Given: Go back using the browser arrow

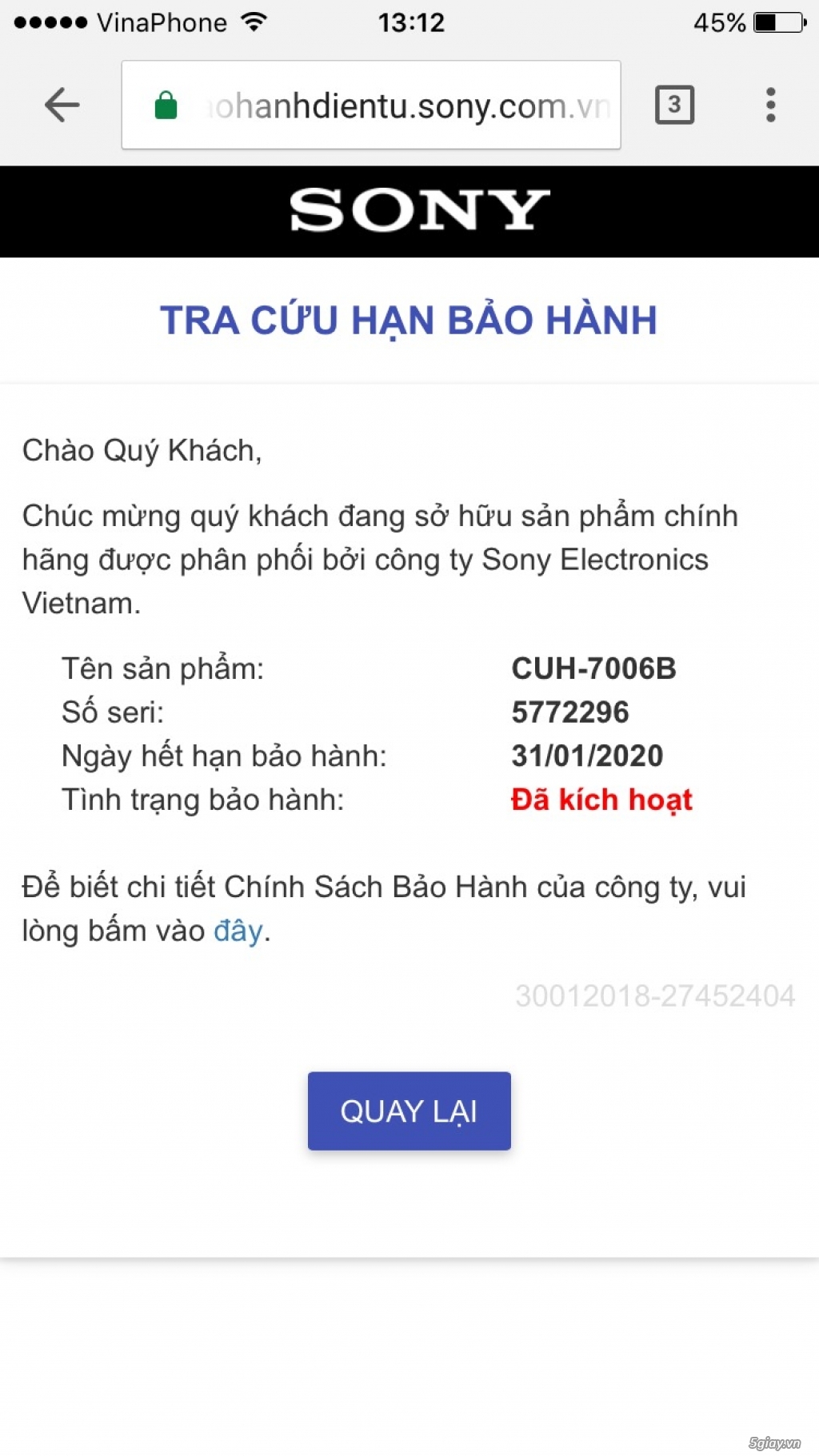Looking at the screenshot, I should click(x=62, y=106).
